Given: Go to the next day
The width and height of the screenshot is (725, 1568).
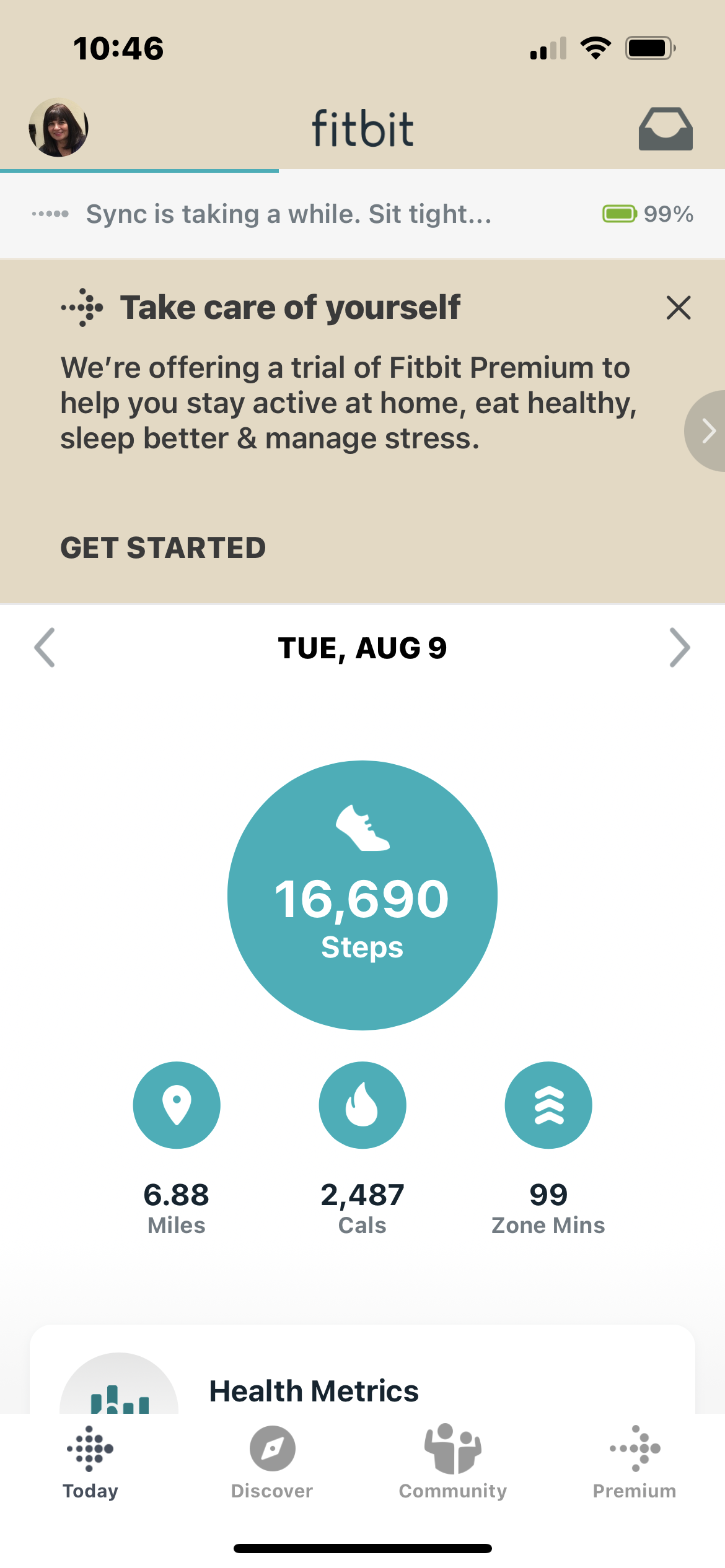Looking at the screenshot, I should click(x=679, y=648).
